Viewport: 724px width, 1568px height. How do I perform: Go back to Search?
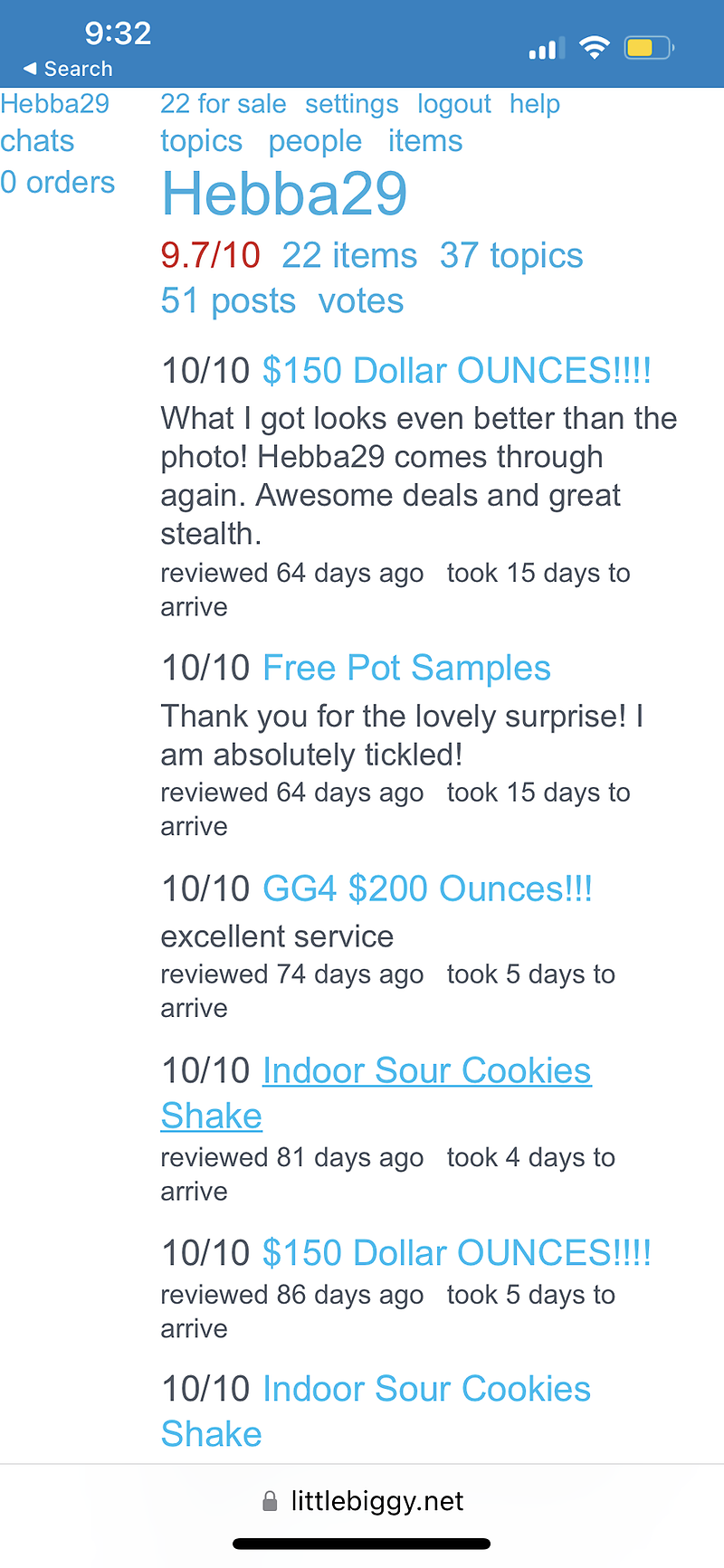(x=68, y=69)
